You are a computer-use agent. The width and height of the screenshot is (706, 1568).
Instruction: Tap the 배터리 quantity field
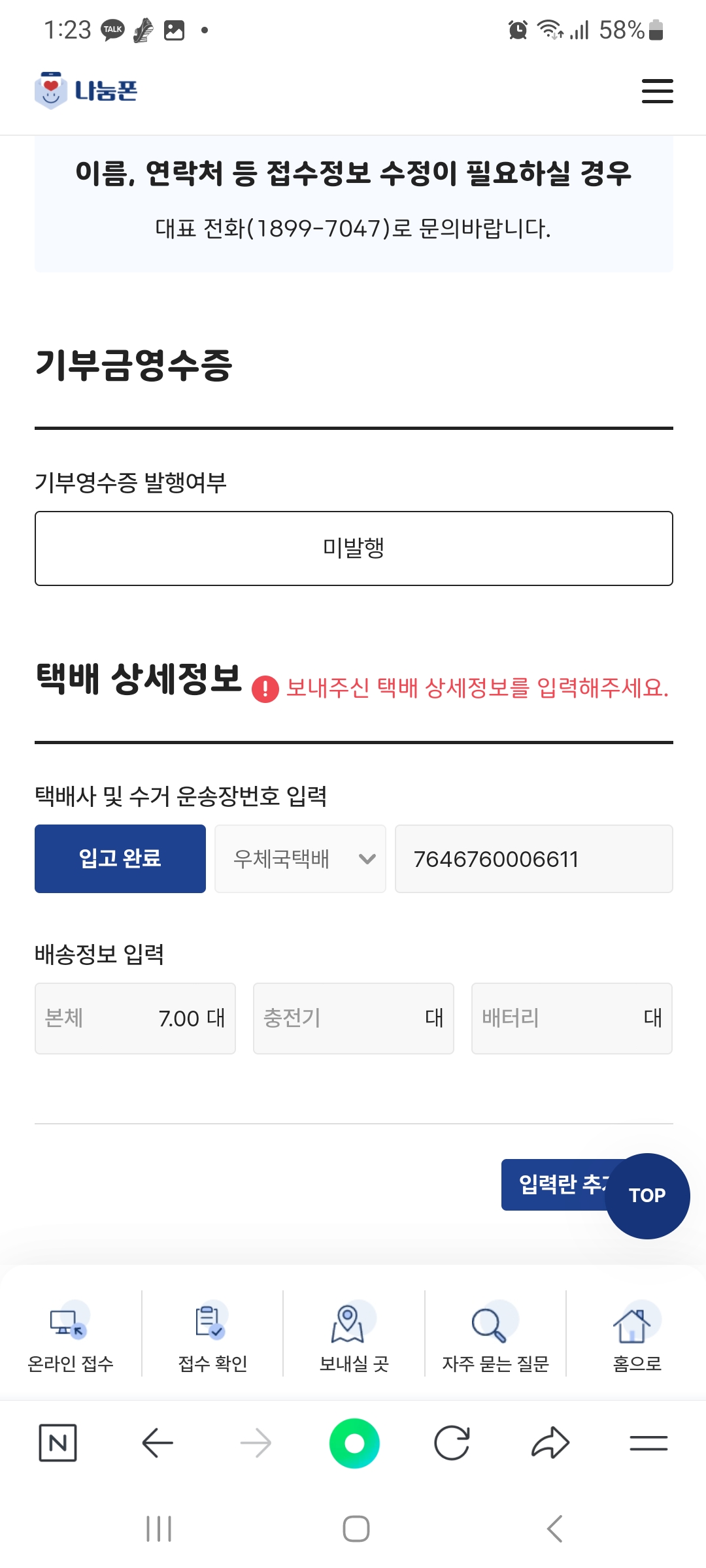tap(572, 1018)
